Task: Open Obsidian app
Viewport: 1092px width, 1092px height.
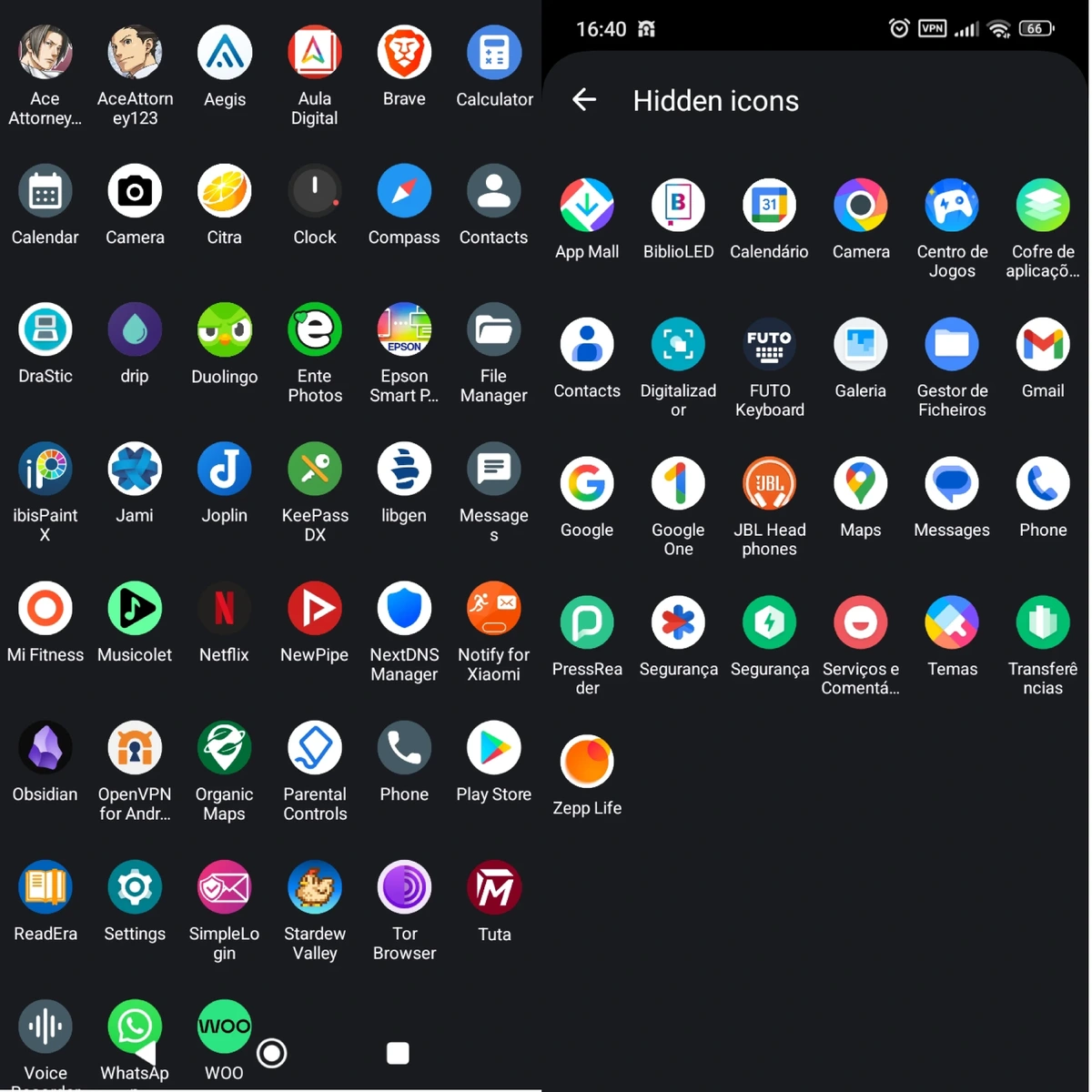Action: tap(45, 748)
